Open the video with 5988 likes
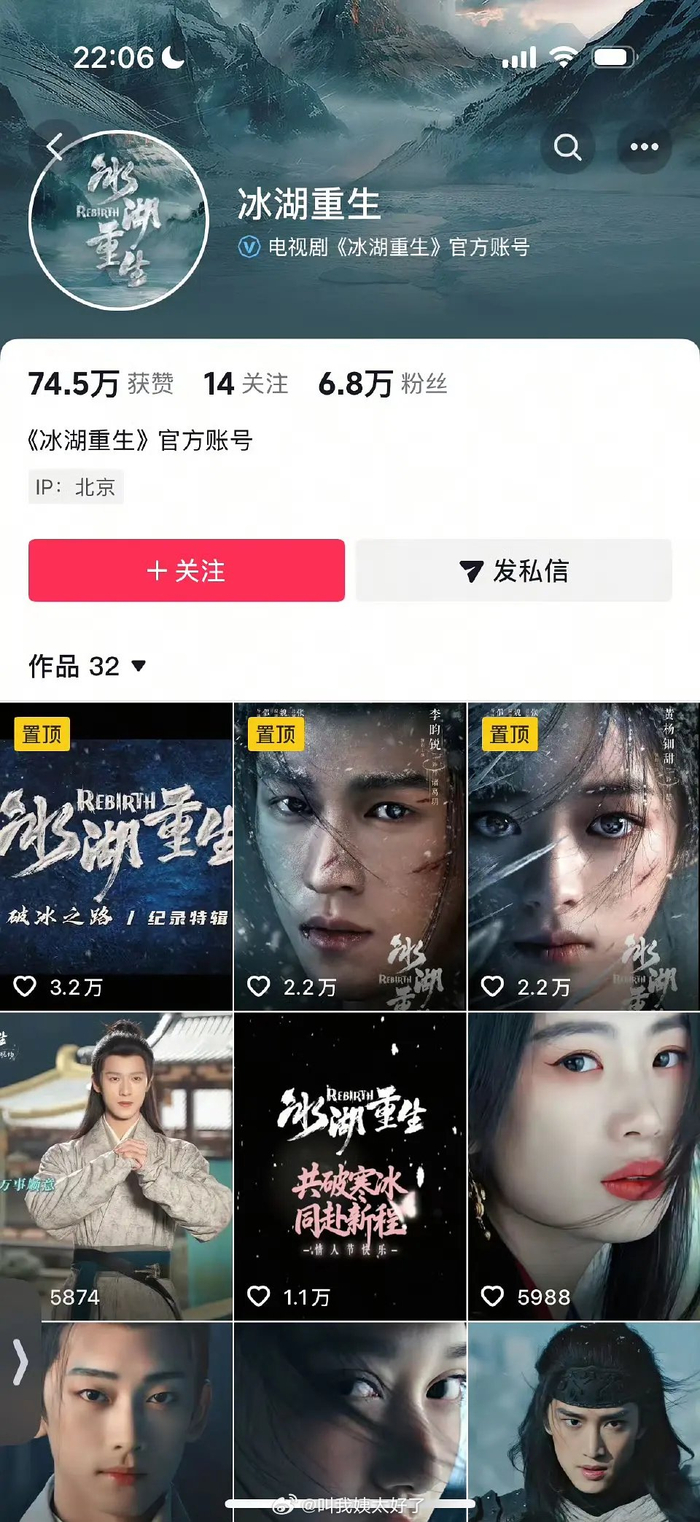700x1522 pixels. coord(584,1166)
